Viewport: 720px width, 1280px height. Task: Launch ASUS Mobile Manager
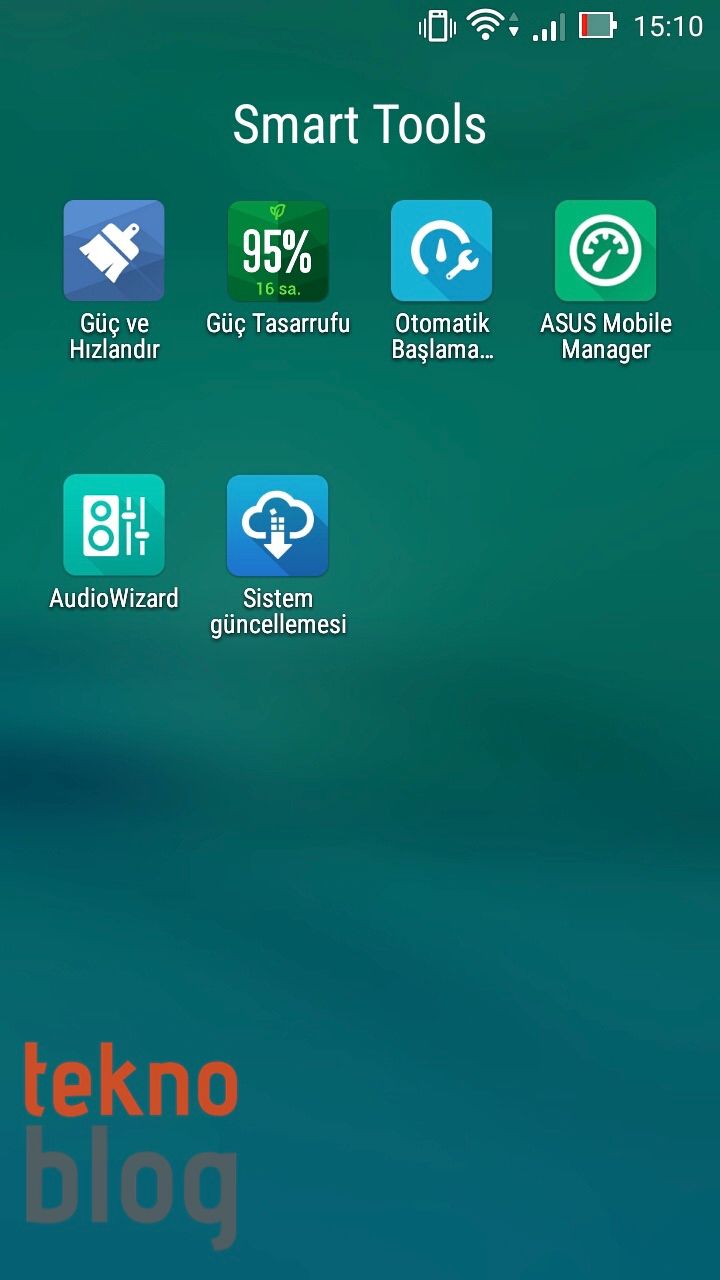click(x=605, y=251)
